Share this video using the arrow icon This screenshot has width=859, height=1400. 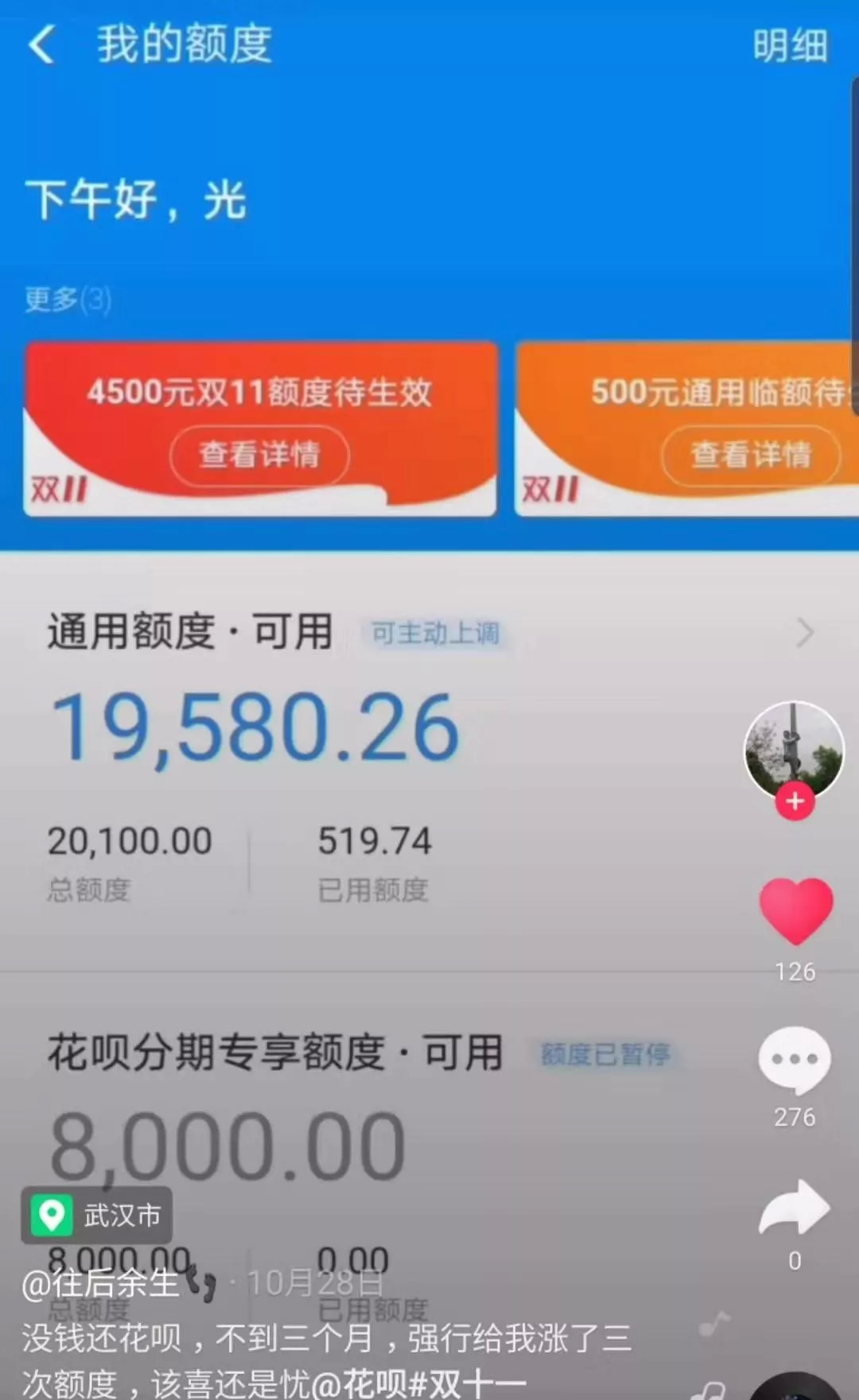(794, 1207)
